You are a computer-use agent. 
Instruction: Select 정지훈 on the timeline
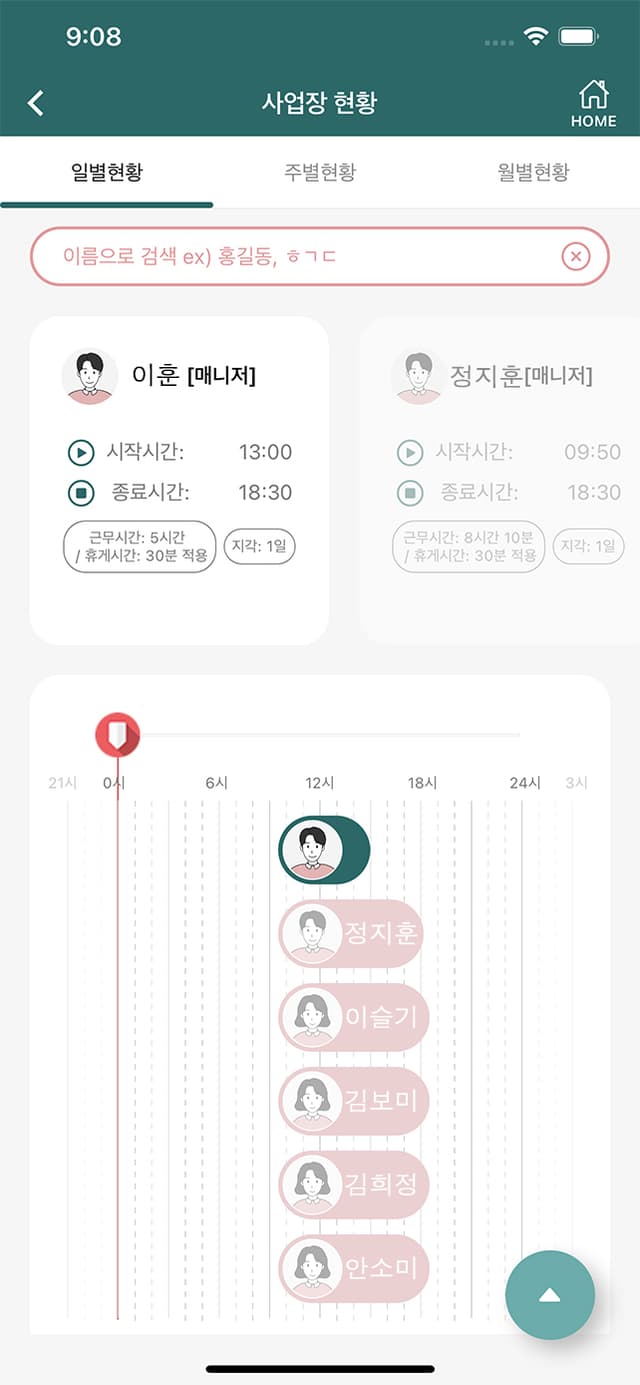352,934
